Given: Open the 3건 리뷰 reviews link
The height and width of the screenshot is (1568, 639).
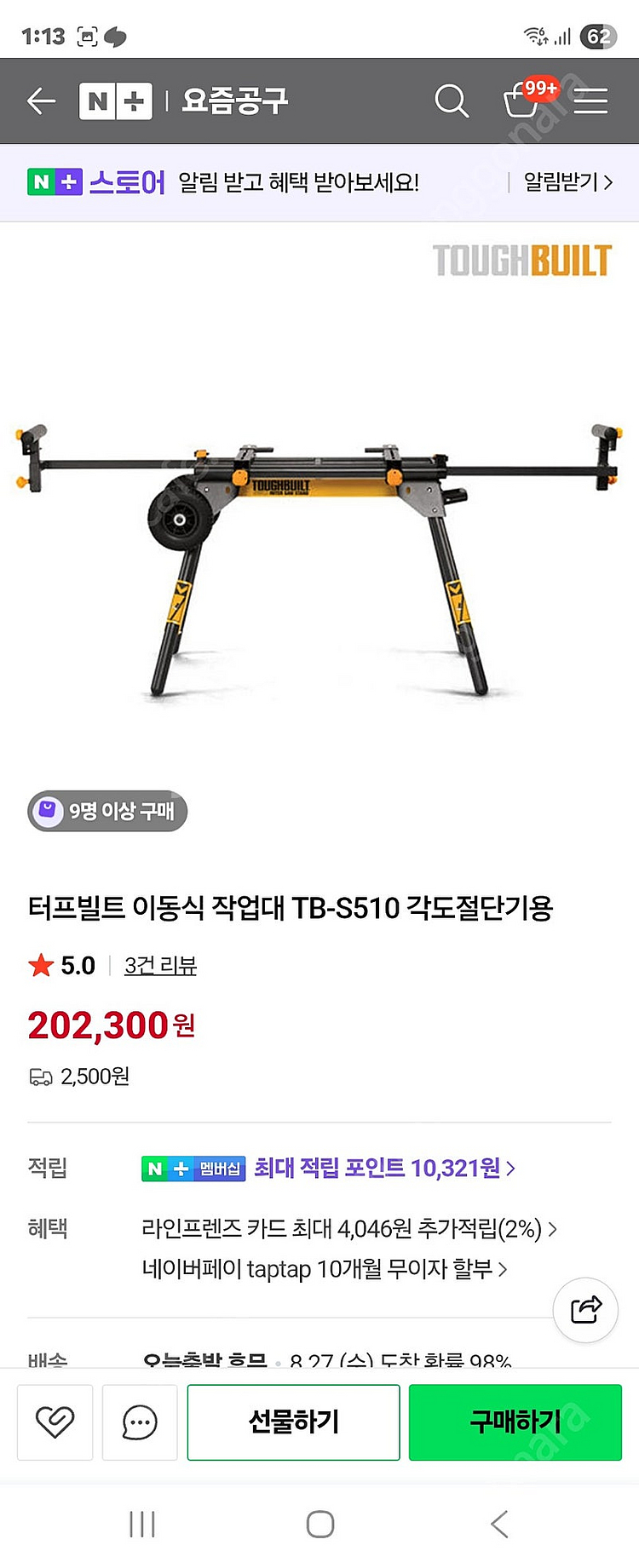Looking at the screenshot, I should point(160,966).
